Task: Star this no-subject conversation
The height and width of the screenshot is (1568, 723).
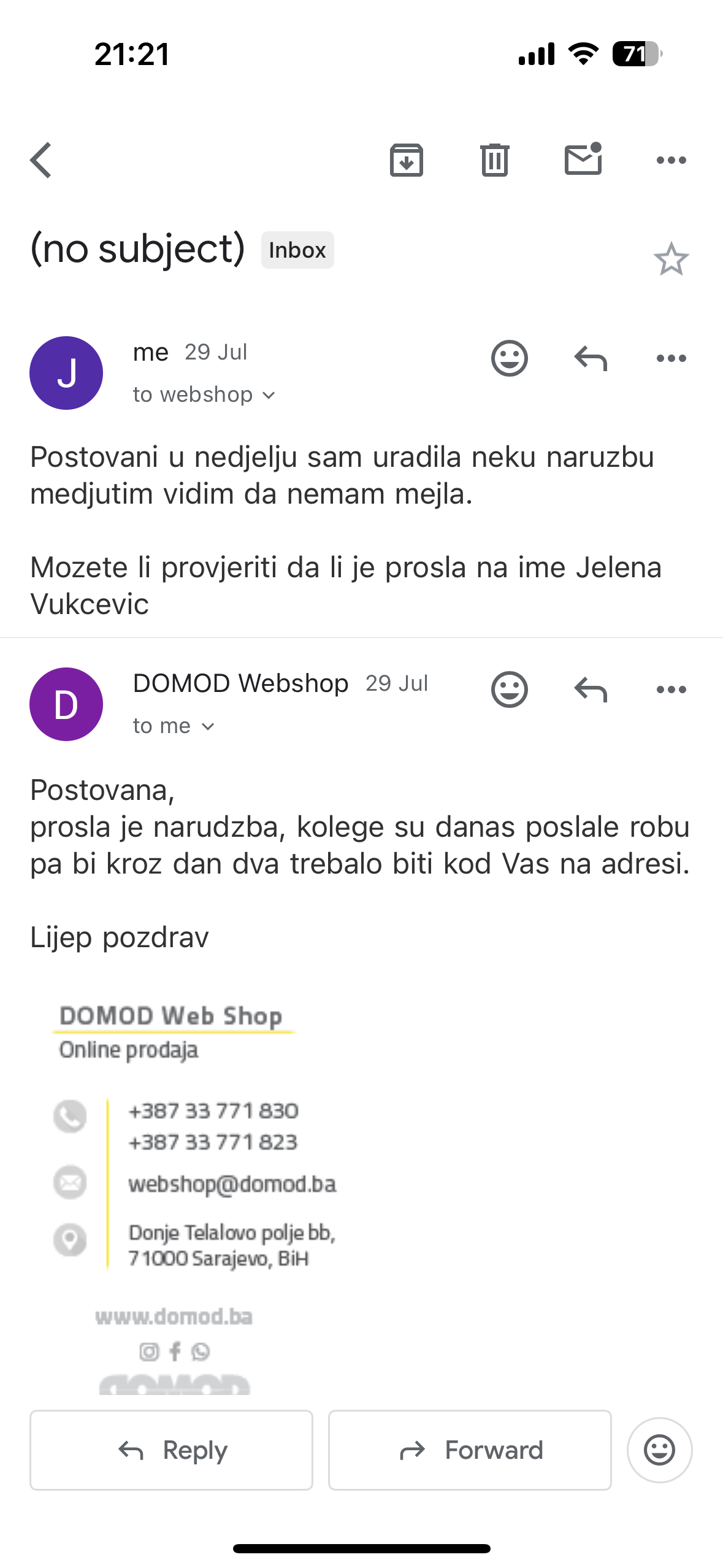Action: [671, 259]
